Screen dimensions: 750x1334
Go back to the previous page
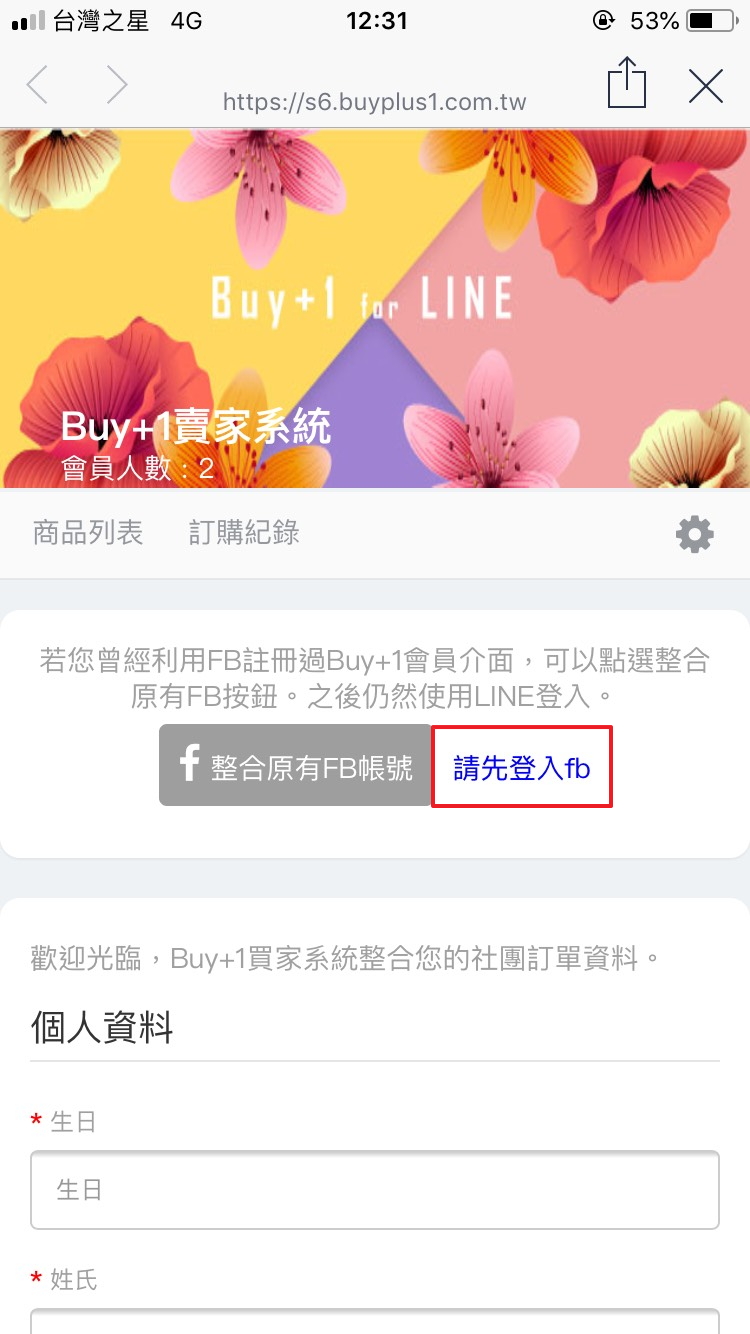(x=38, y=86)
